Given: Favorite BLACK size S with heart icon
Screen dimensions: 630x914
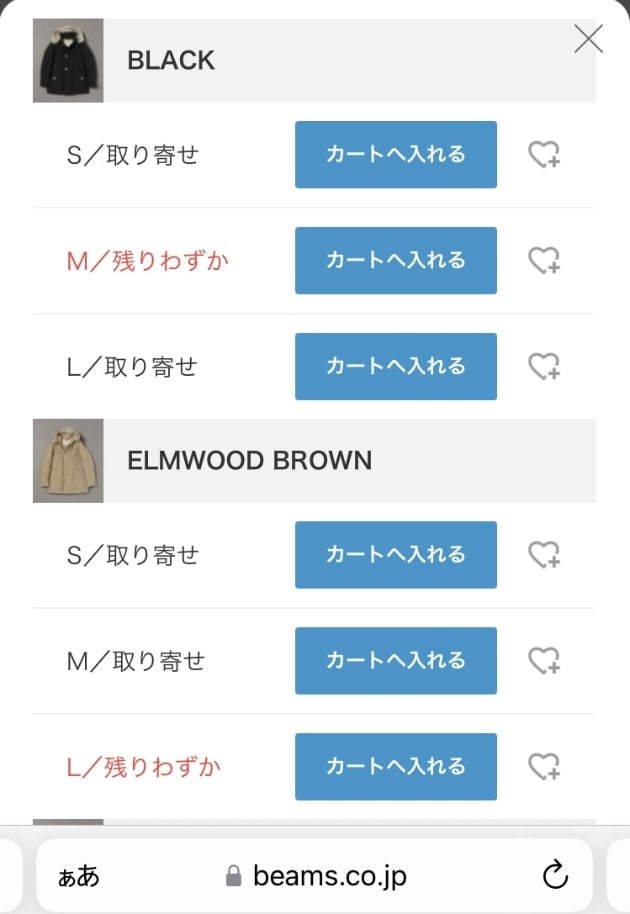Looking at the screenshot, I should tap(543, 155).
